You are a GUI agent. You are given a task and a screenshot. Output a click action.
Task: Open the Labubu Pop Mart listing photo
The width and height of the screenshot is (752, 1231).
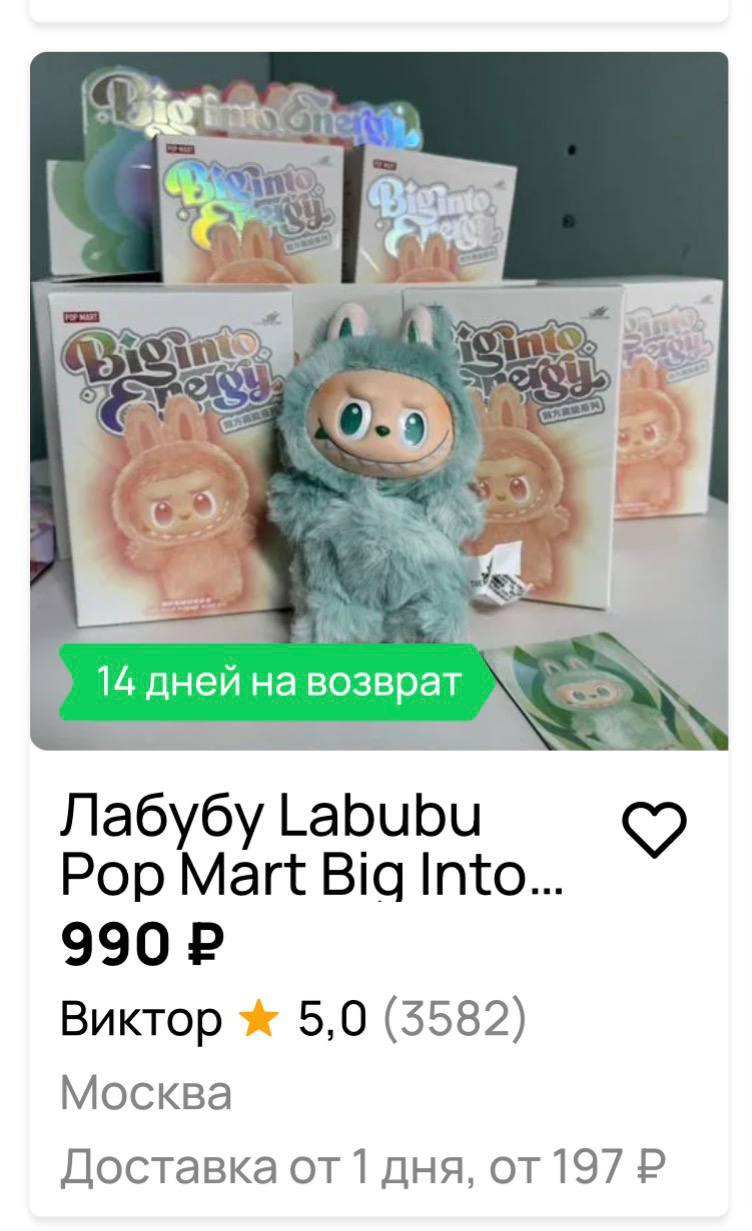379,400
